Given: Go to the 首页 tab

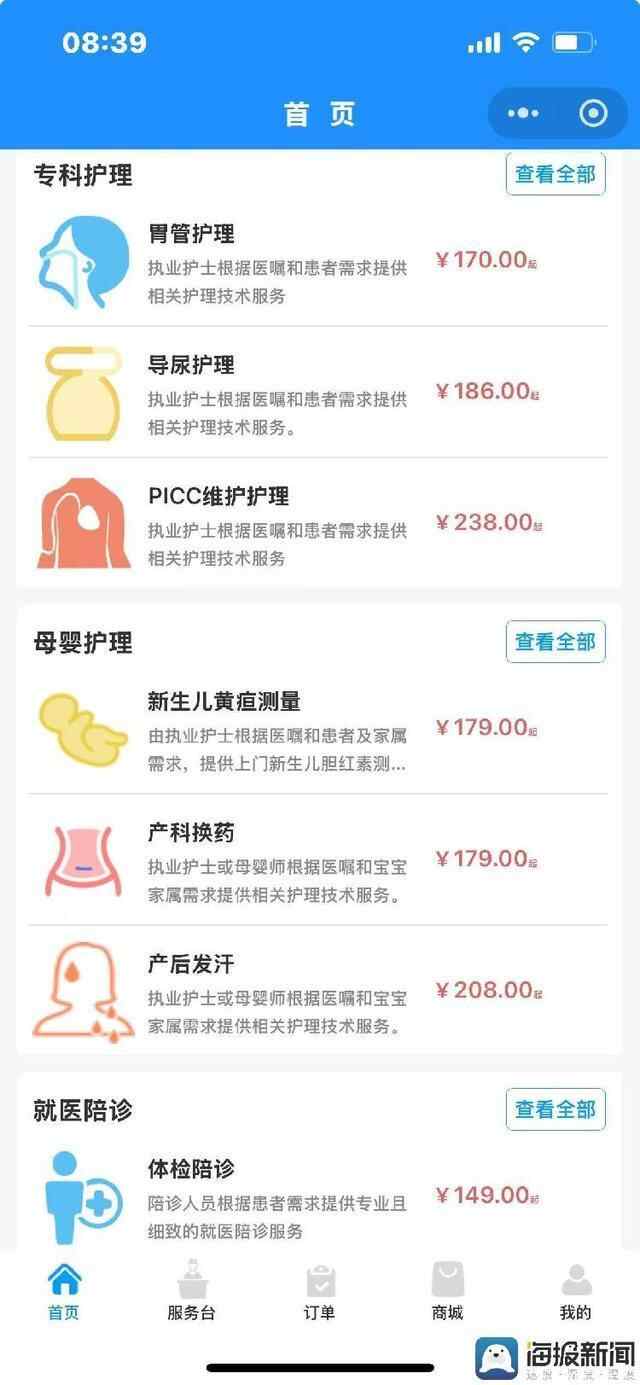Looking at the screenshot, I should [64, 1292].
